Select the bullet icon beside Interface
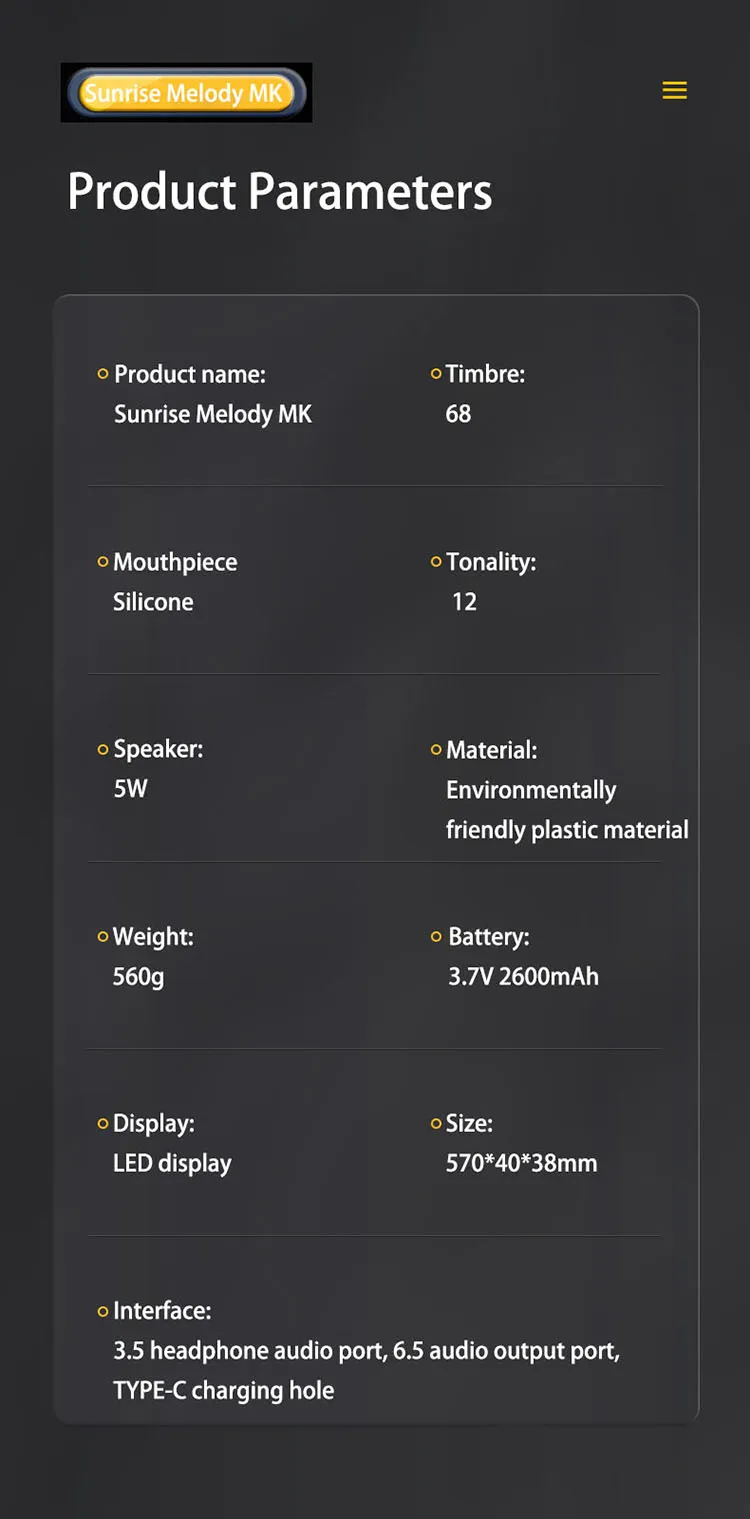The image size is (750, 1519). (x=103, y=1310)
